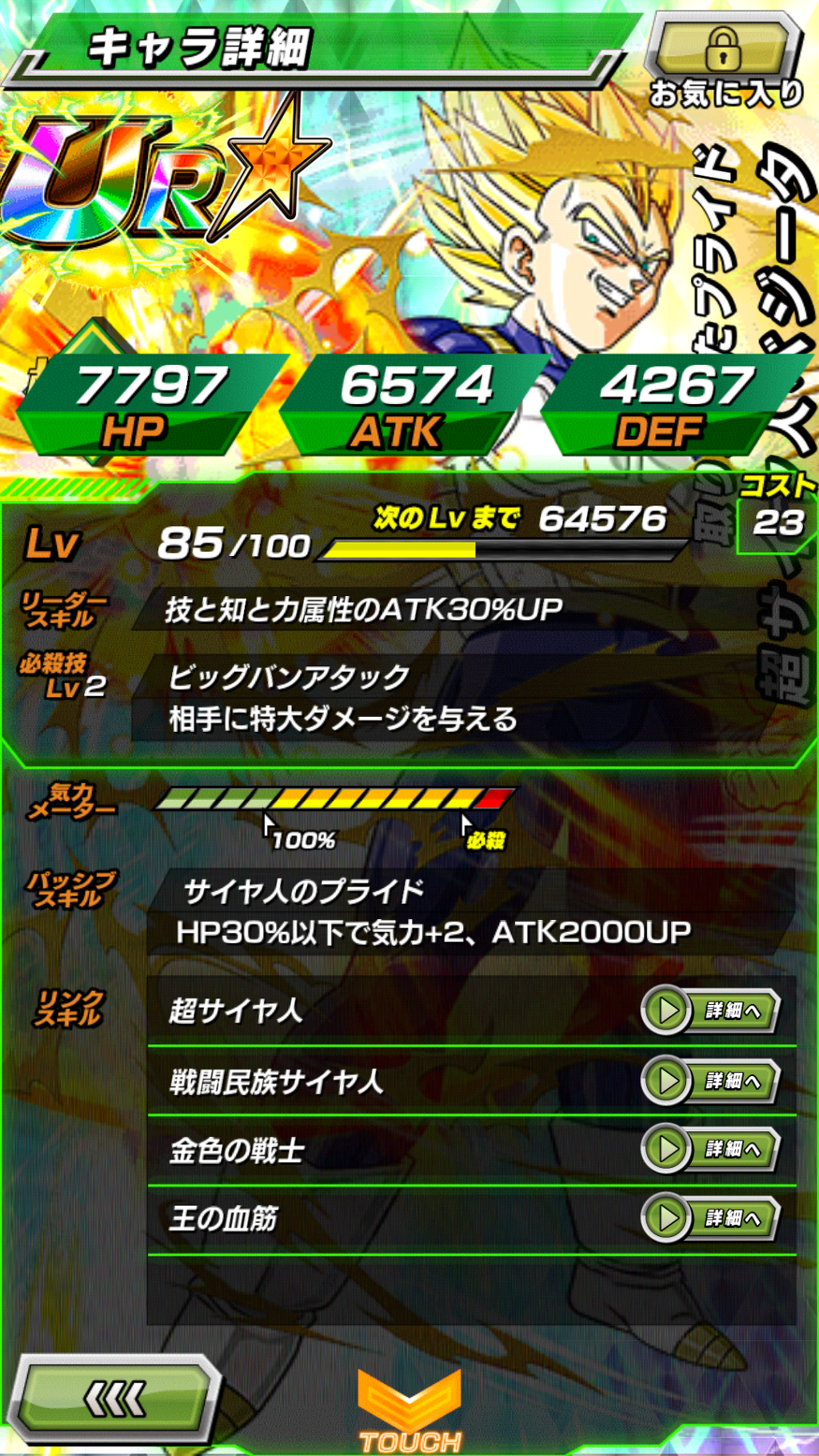View details of 金色の戦士 link skill
819x1456 pixels.
coord(710,1150)
